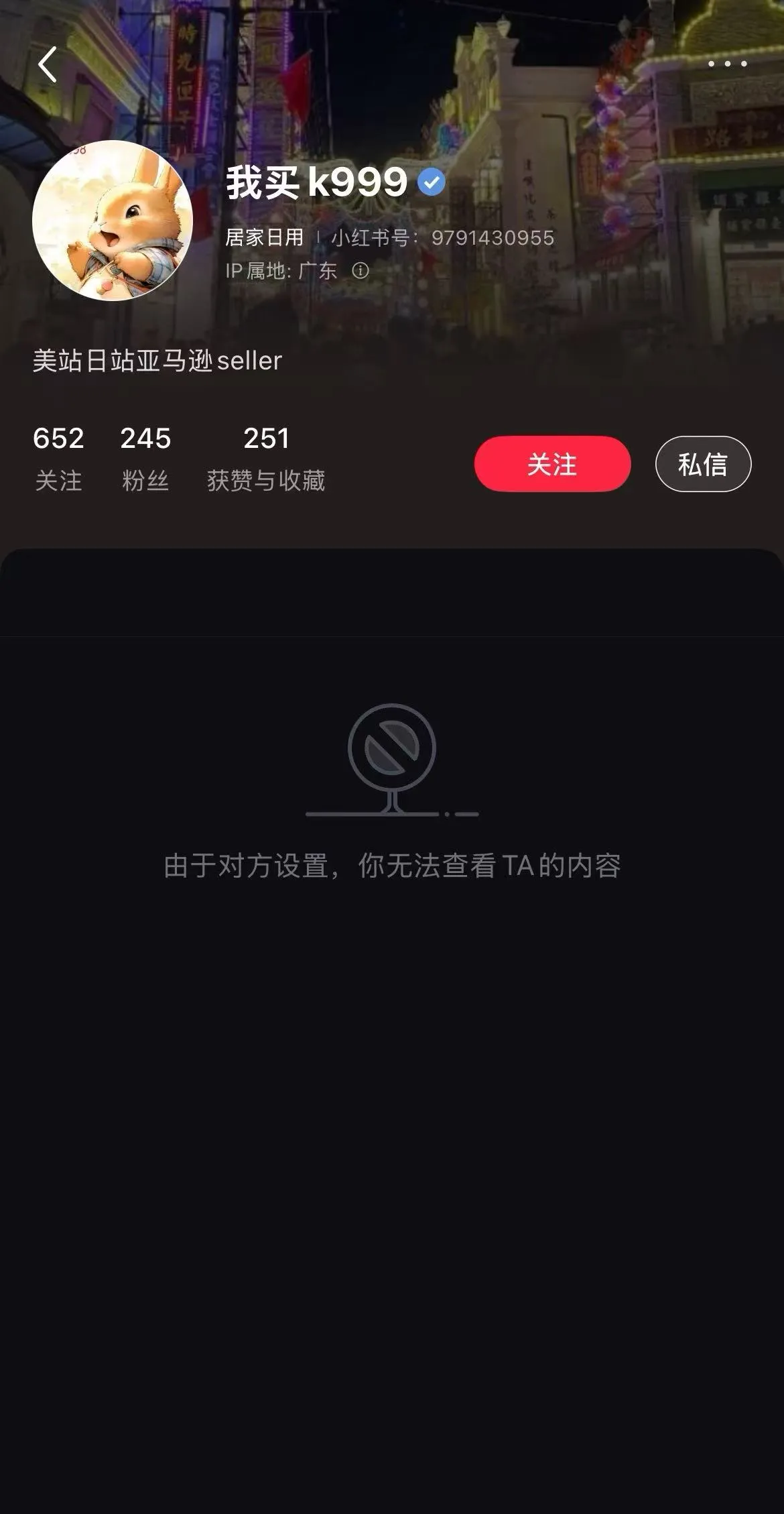Image resolution: width=784 pixels, height=1514 pixels.
Task: Tap the rabbit avatar thumbnail picture
Action: [114, 221]
